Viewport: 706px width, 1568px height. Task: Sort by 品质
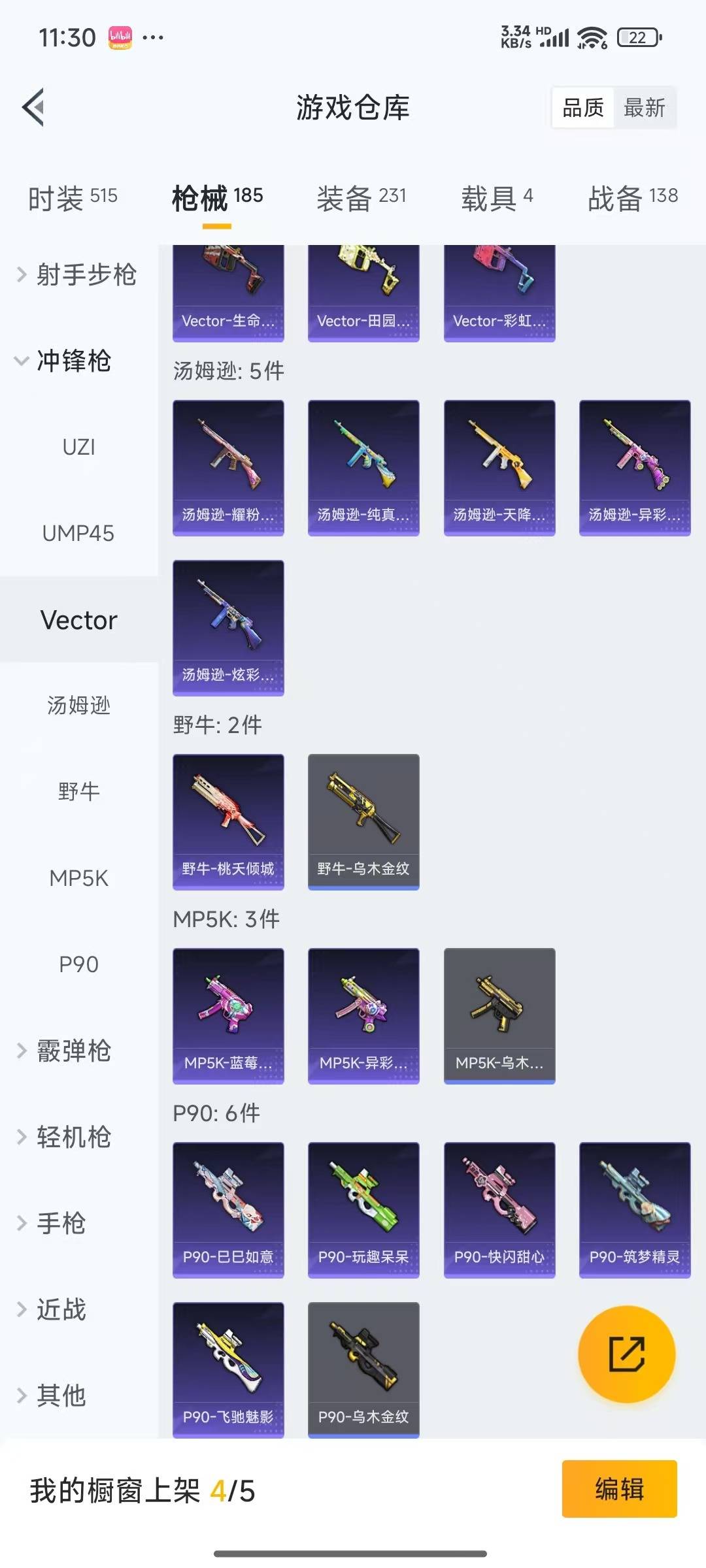click(583, 108)
